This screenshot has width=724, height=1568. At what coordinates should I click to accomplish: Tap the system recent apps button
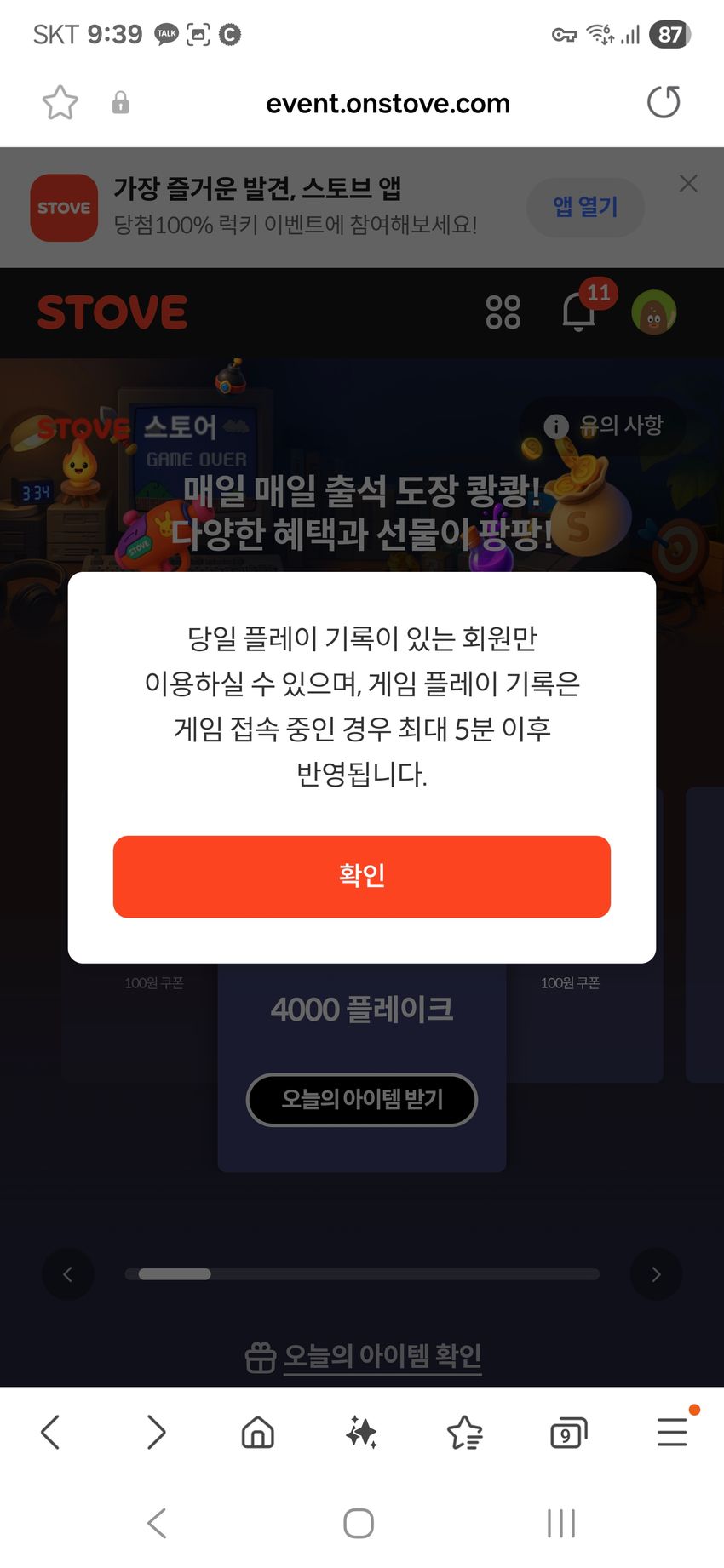tap(561, 1523)
